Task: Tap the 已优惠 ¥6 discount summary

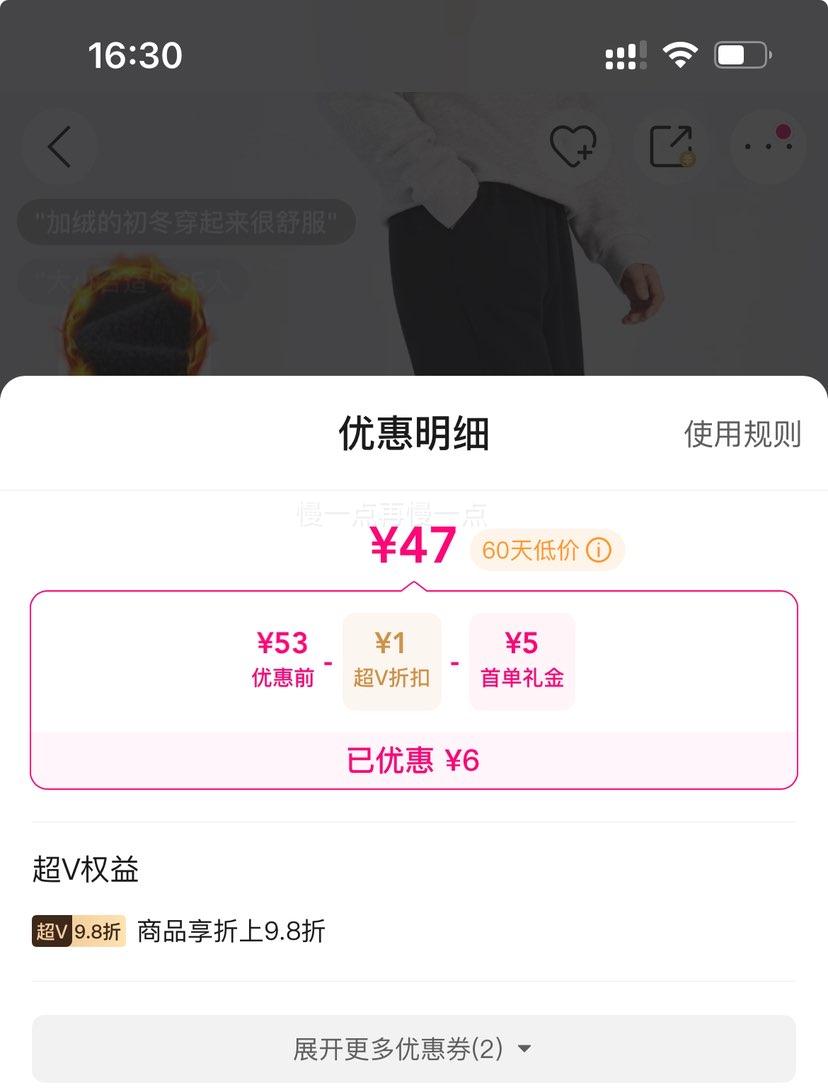Action: (414, 760)
